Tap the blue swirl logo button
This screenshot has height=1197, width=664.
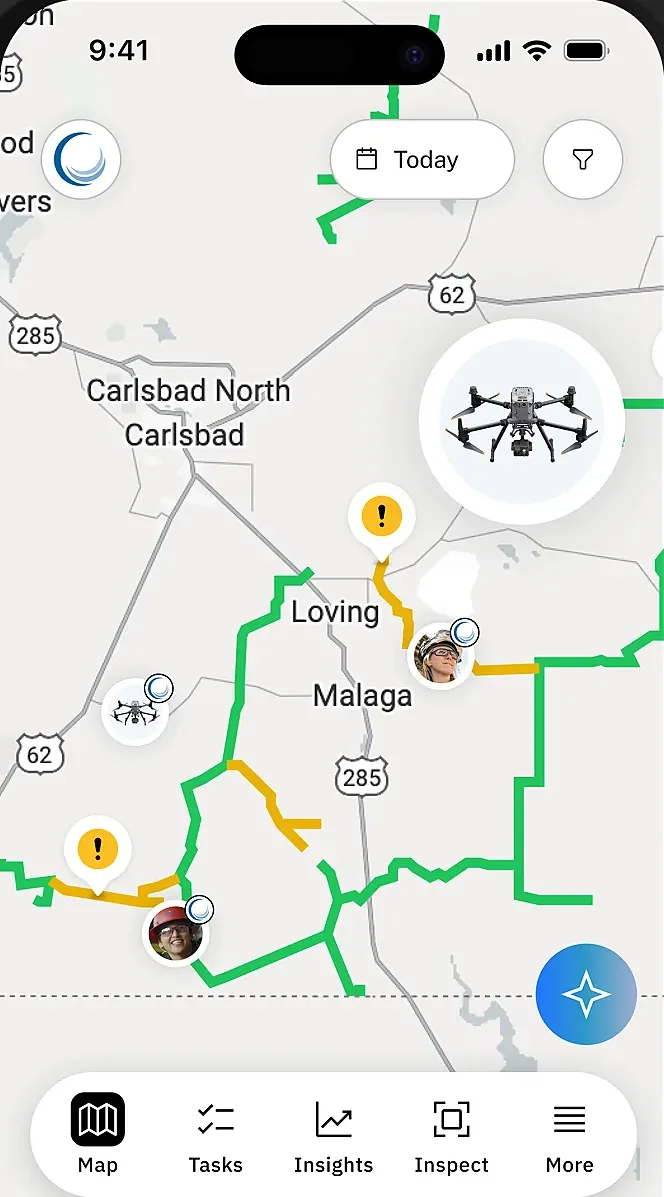click(81, 160)
